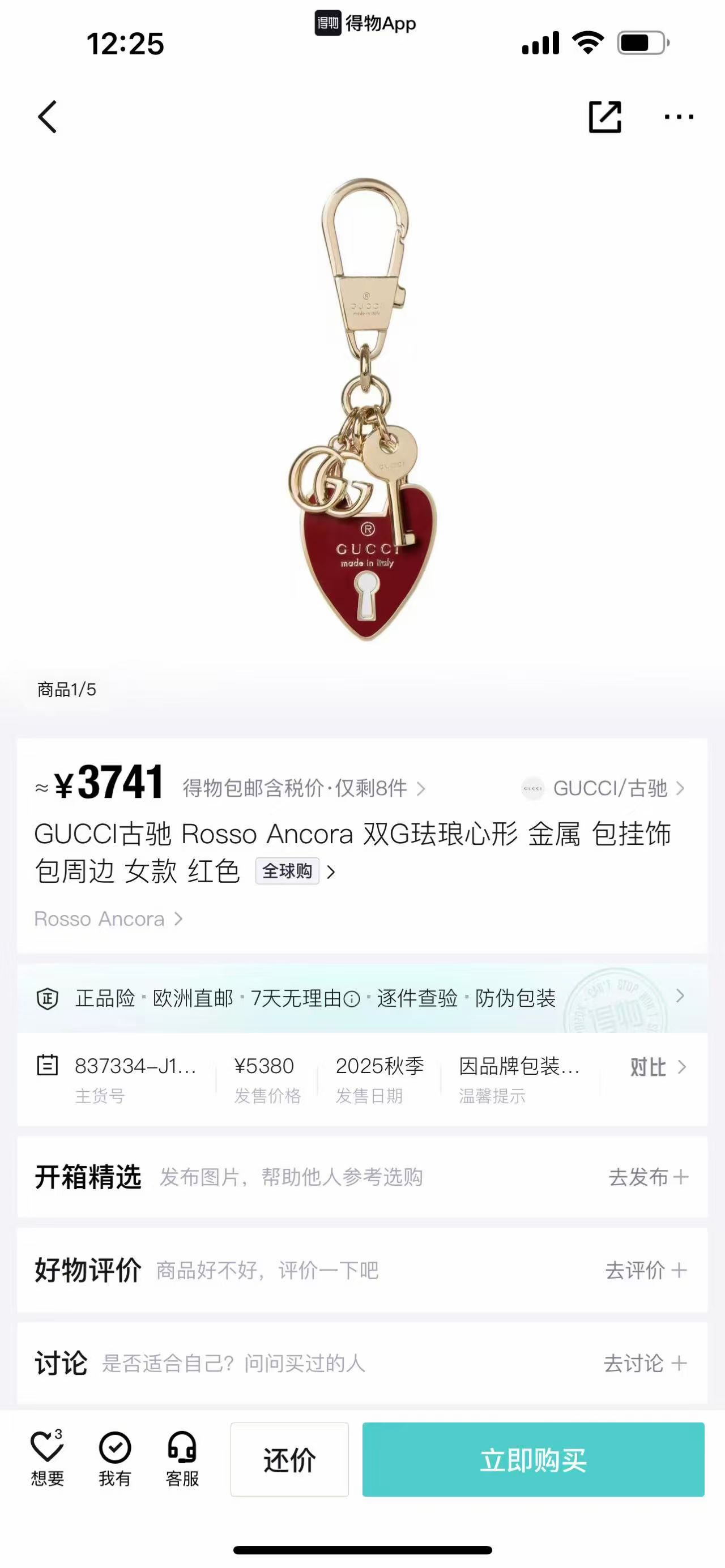Open the three-dot overflow menu

(x=679, y=116)
